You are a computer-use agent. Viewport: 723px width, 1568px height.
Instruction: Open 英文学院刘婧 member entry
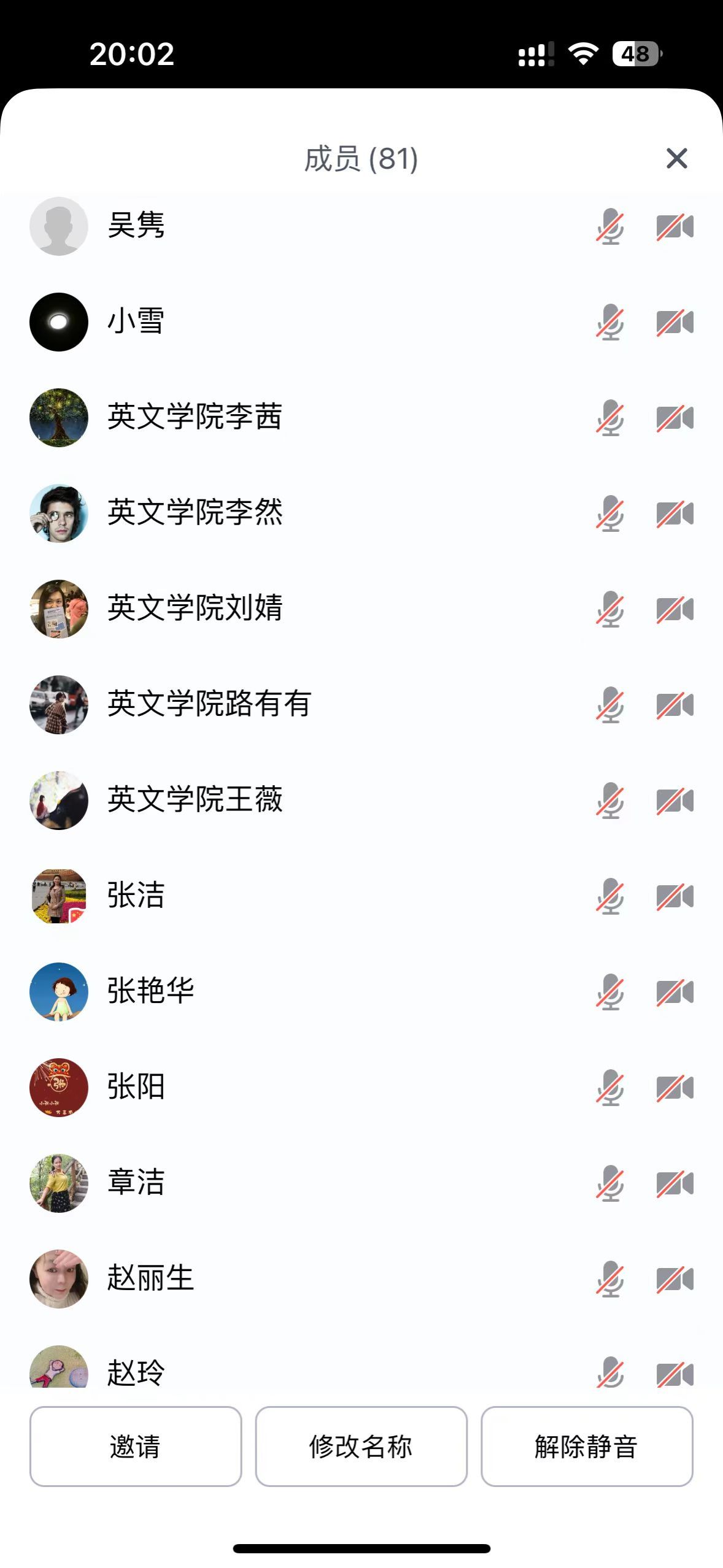click(195, 609)
